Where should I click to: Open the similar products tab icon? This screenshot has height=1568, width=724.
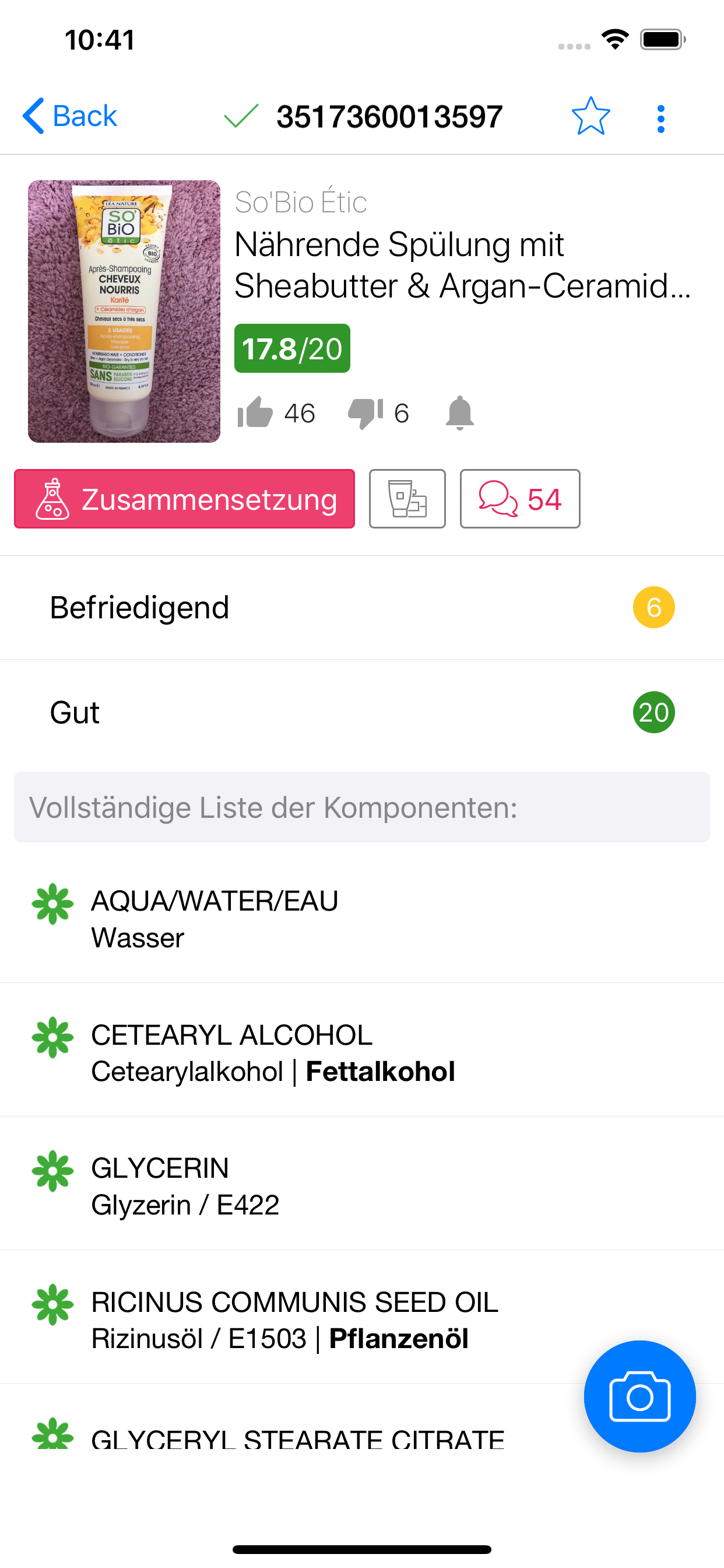[x=407, y=499]
